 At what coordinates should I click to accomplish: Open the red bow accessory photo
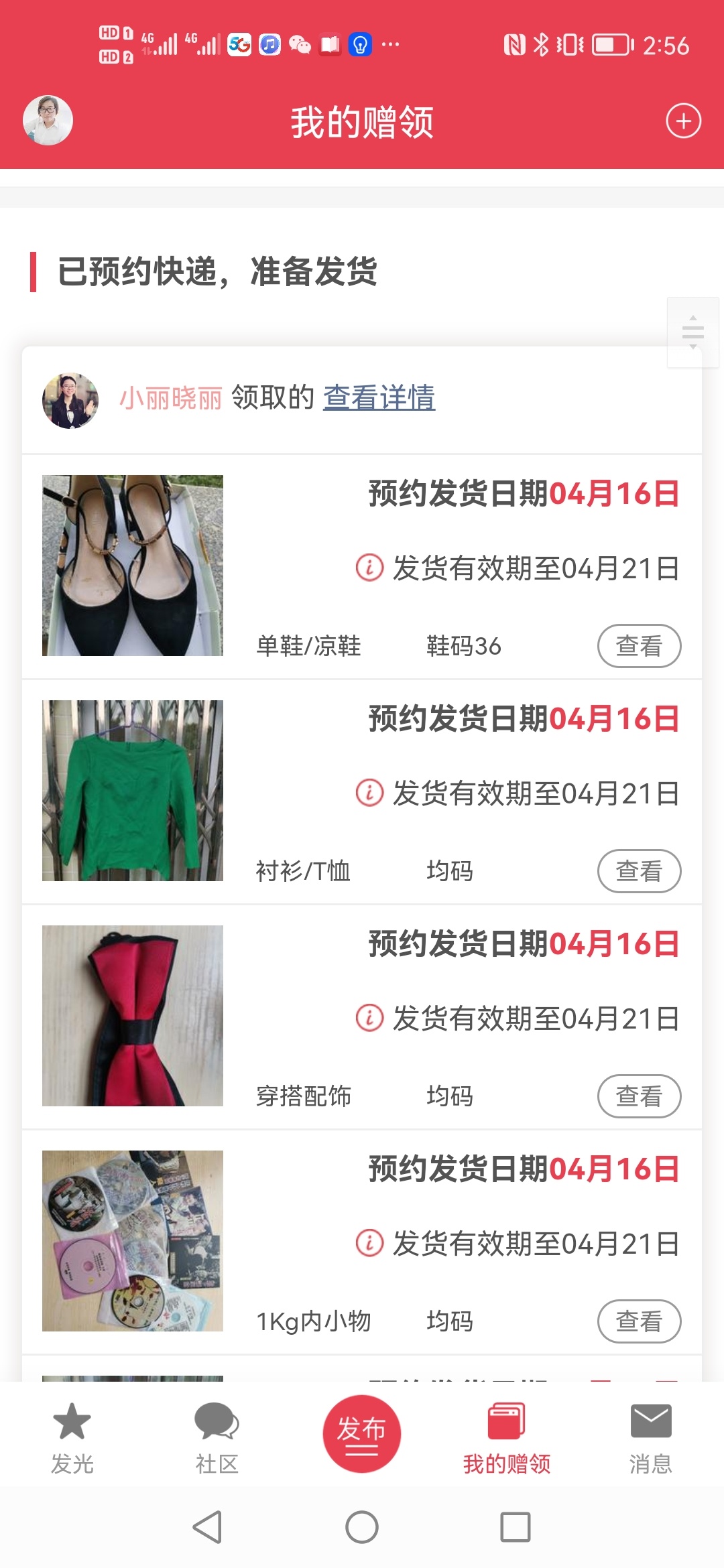[x=133, y=1016]
